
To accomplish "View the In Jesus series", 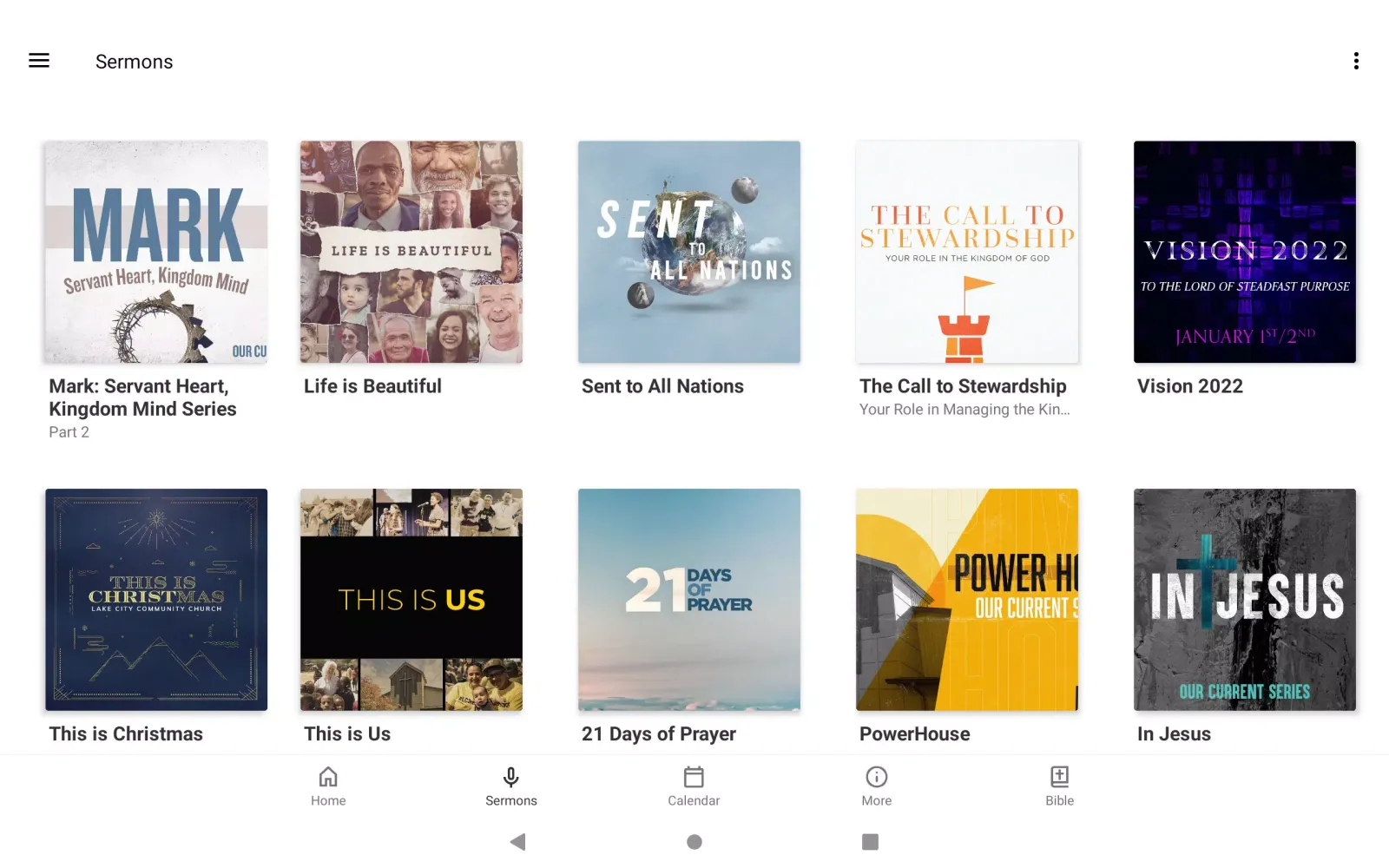I will (1245, 600).
